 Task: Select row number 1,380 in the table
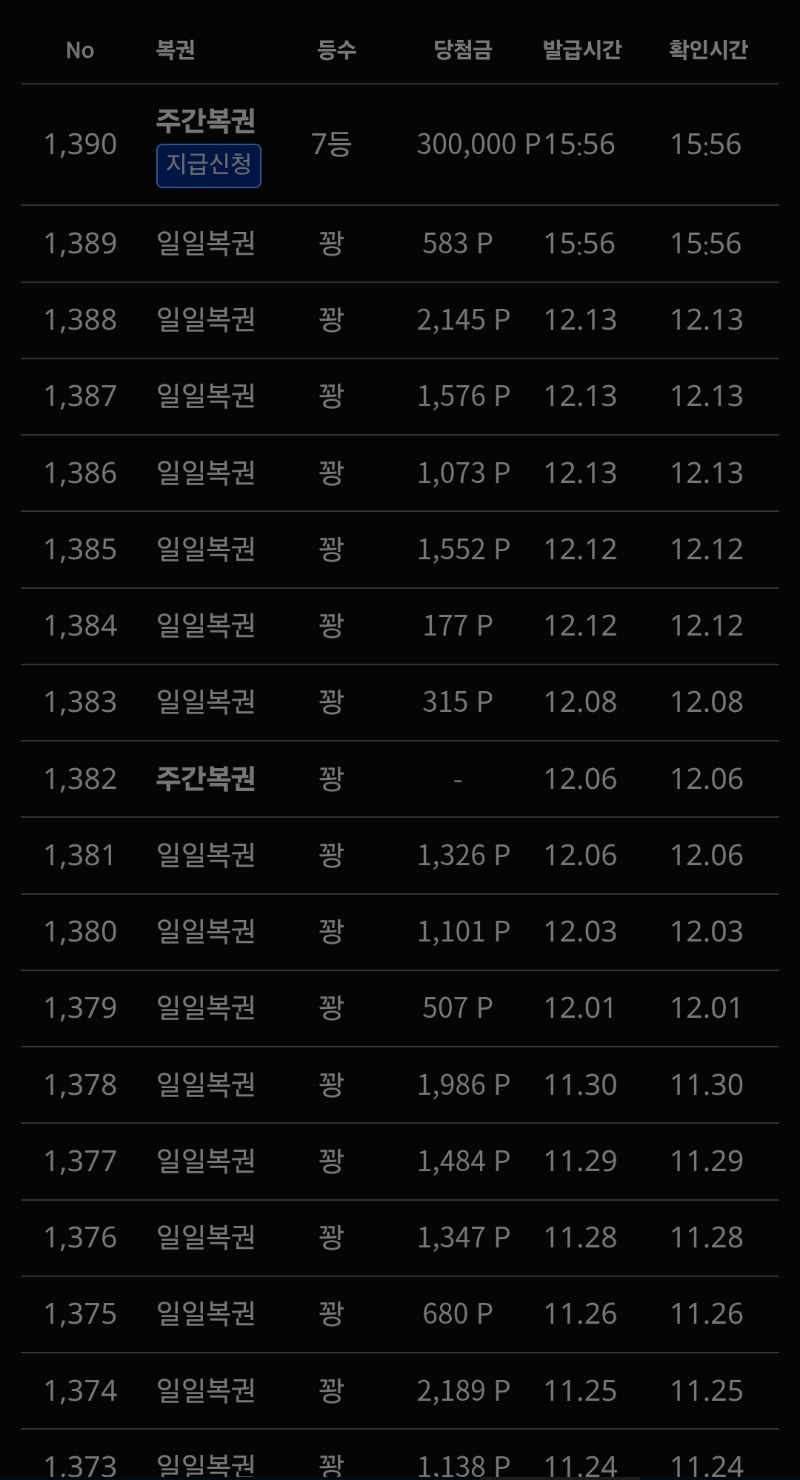click(80, 931)
